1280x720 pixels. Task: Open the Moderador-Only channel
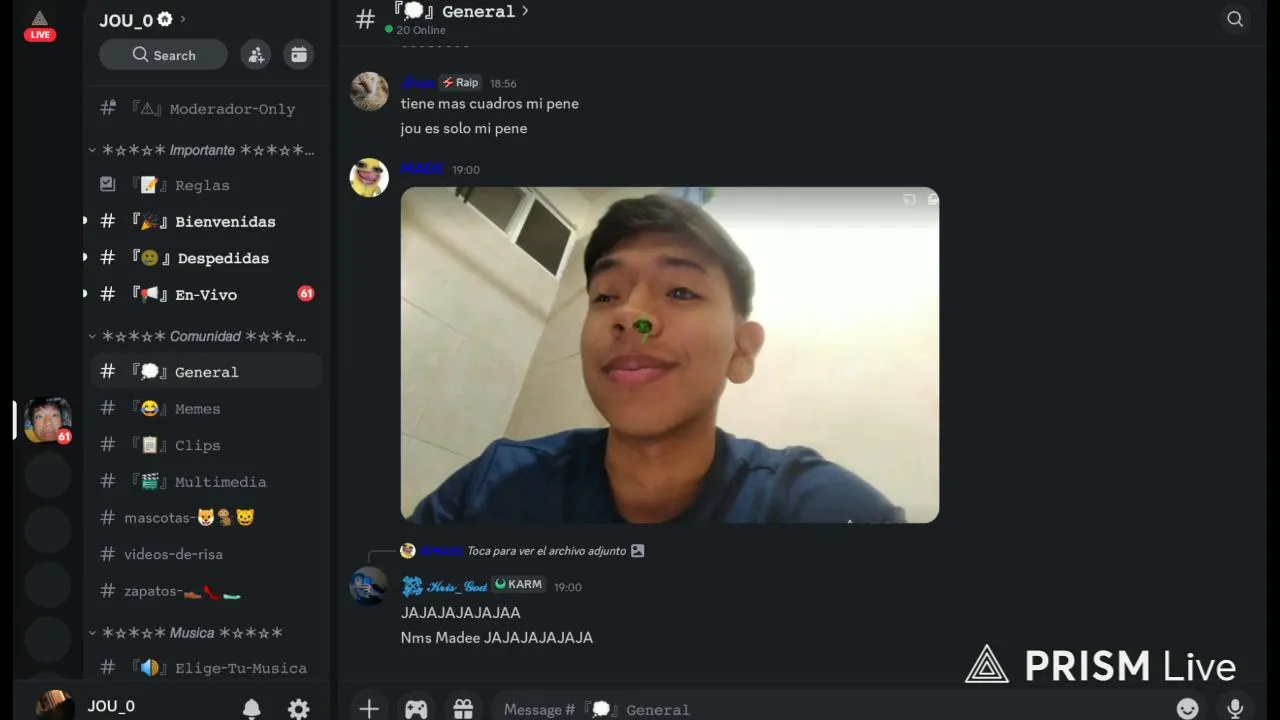point(231,109)
